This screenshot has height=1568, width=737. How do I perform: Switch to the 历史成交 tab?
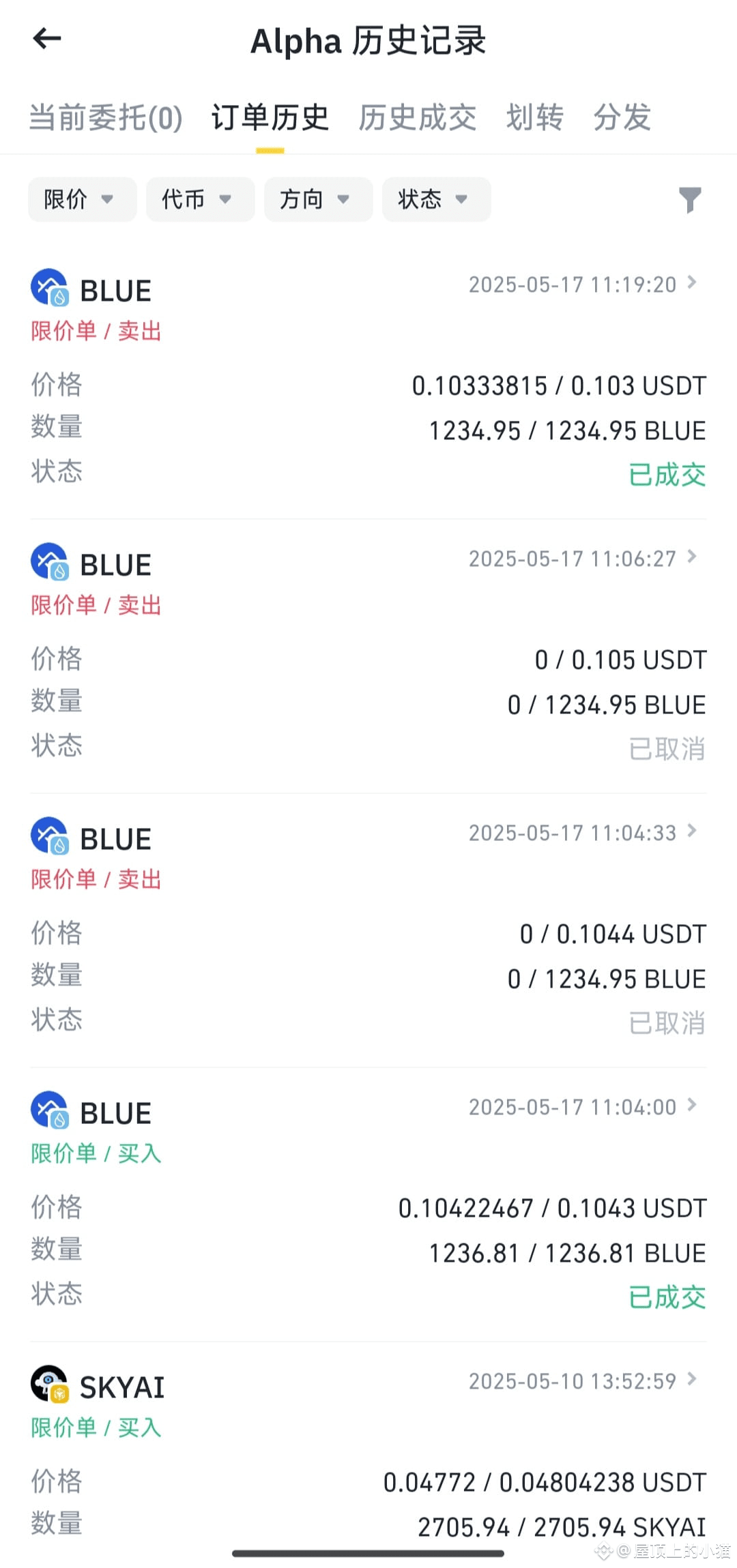pos(418,118)
